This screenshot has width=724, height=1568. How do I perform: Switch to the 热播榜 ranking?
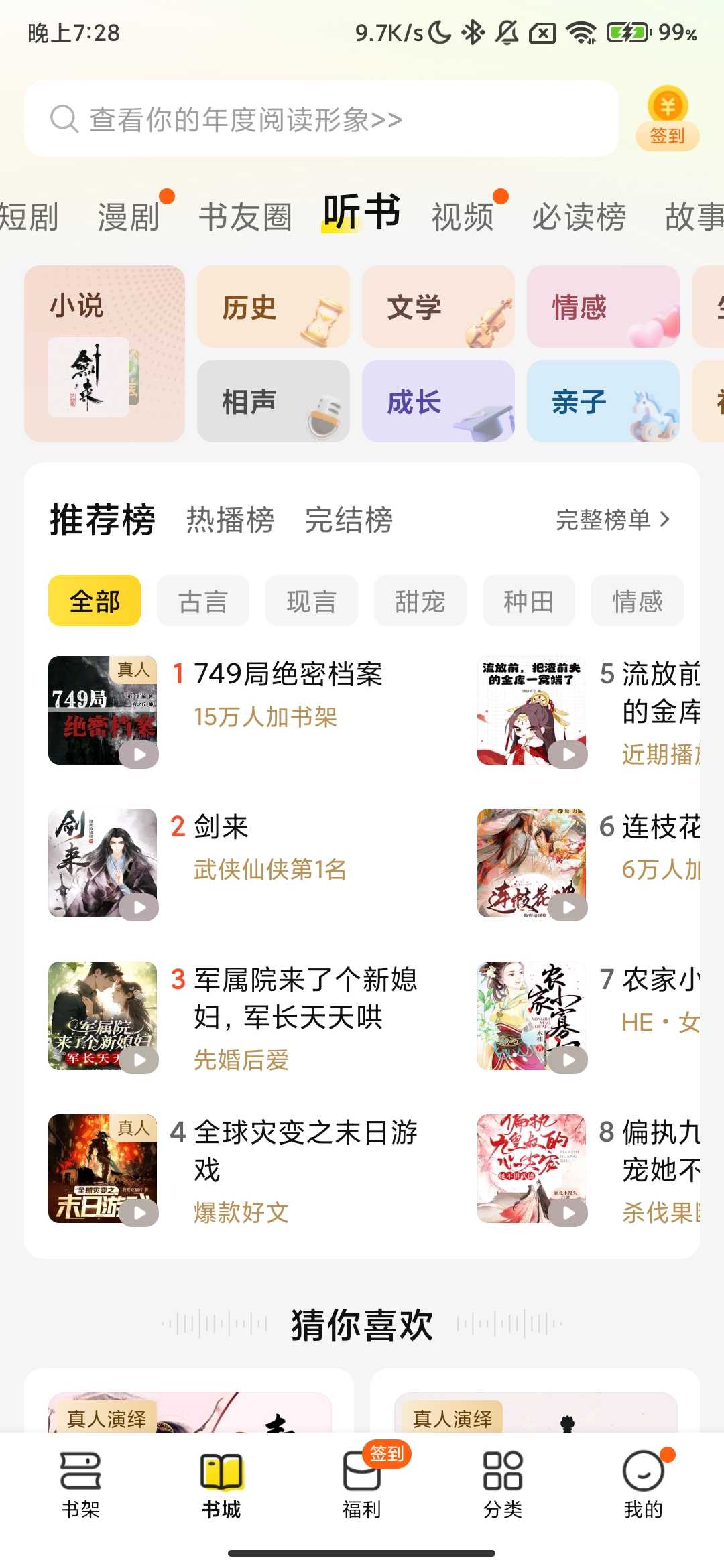(230, 520)
